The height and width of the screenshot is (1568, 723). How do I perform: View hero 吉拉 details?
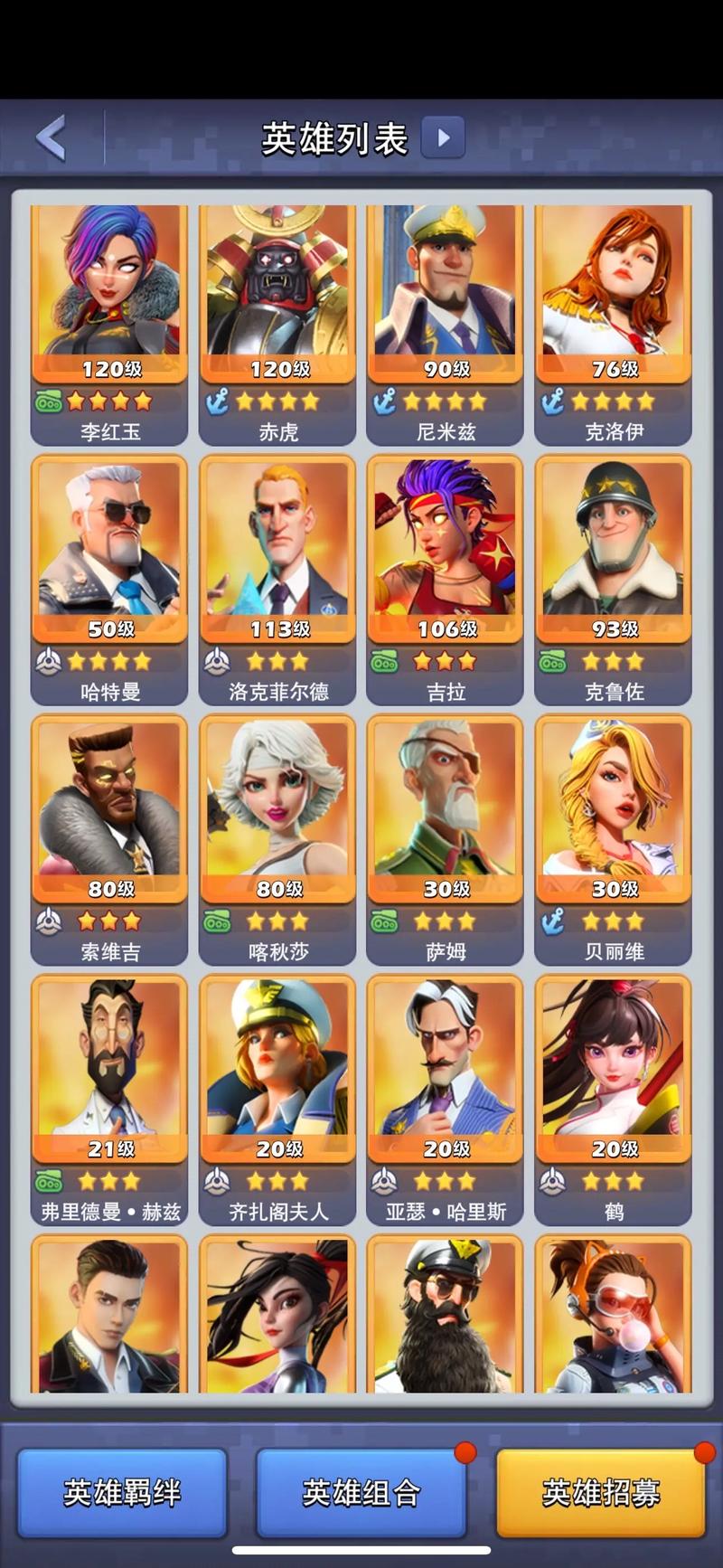coord(446,580)
